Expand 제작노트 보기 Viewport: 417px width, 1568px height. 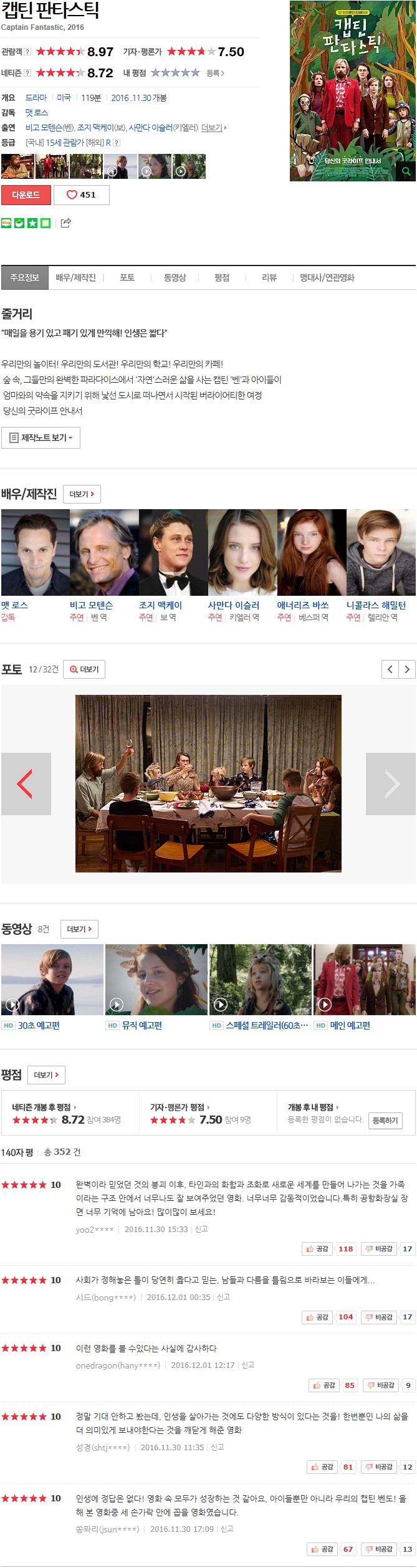(x=41, y=437)
